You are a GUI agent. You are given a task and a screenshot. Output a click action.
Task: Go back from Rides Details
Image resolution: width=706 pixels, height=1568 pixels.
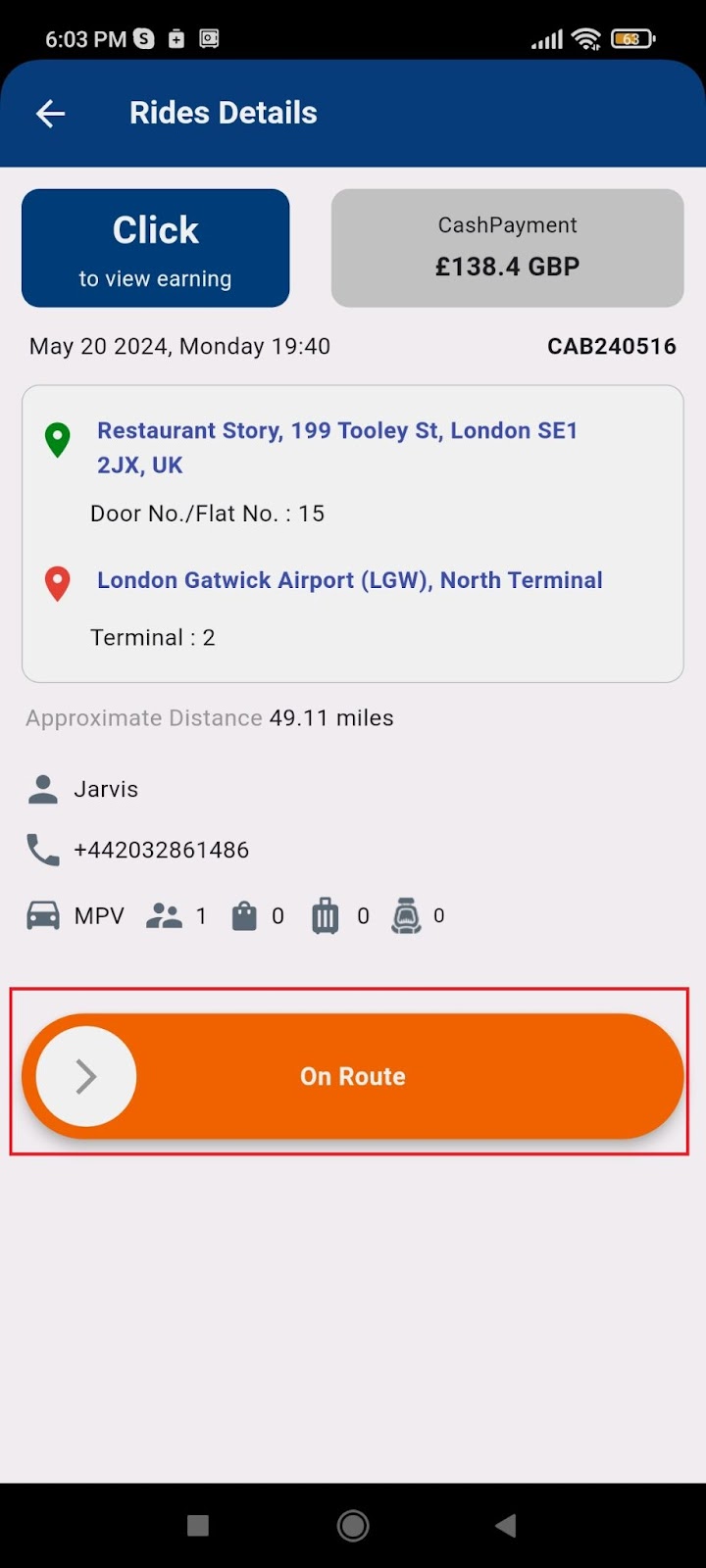click(51, 114)
